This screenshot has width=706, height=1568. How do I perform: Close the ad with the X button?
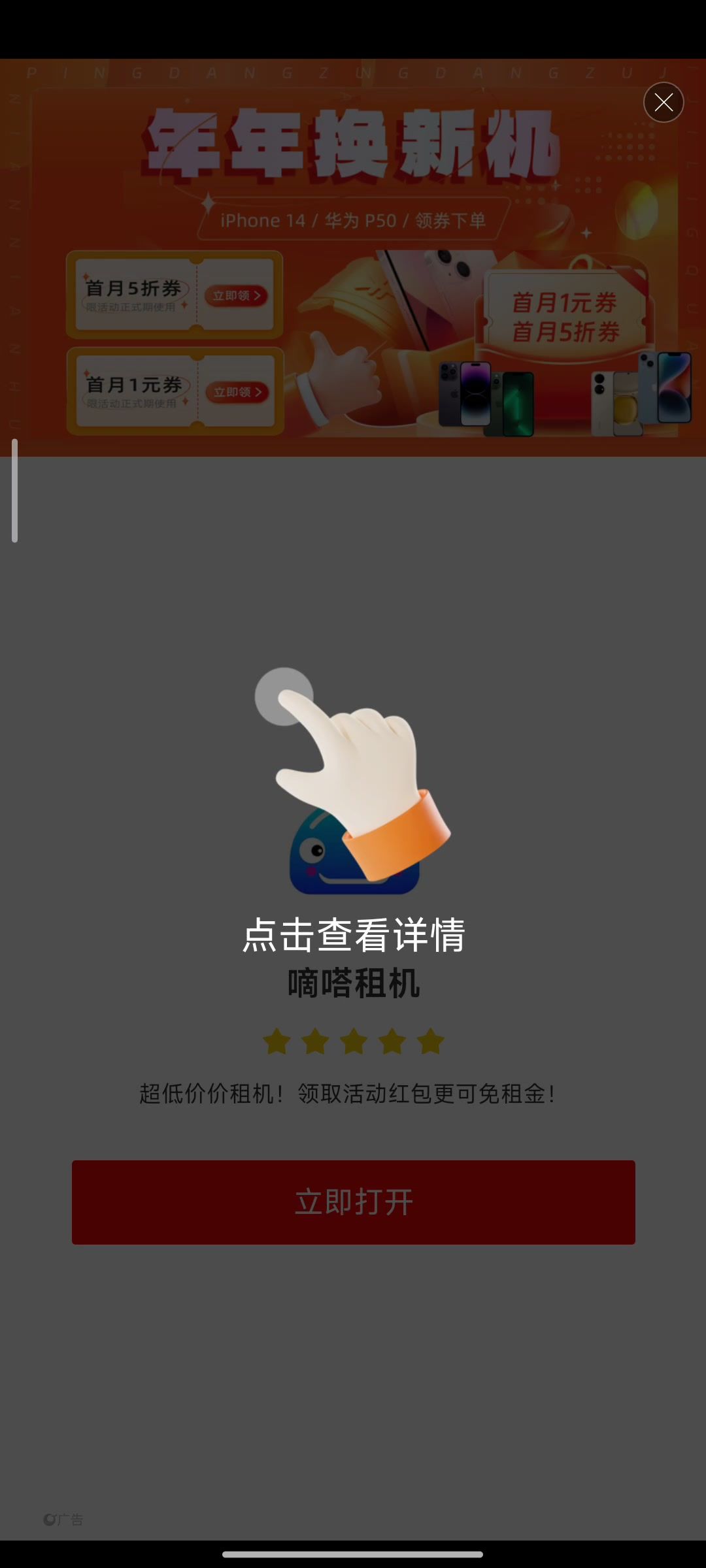(664, 103)
